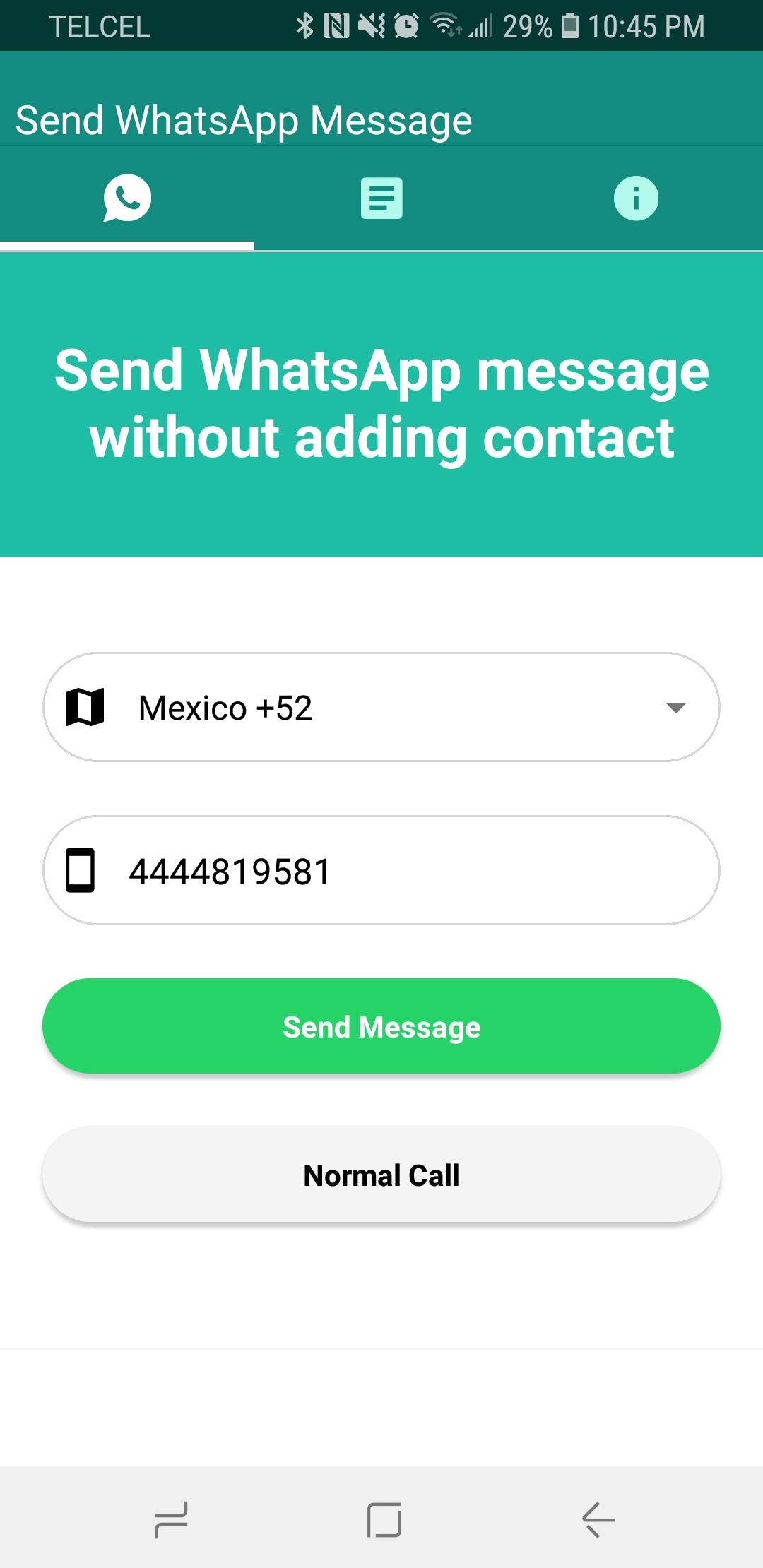Screen dimensions: 763x1568
Task: Tap the Send Message button
Action: point(381,1026)
